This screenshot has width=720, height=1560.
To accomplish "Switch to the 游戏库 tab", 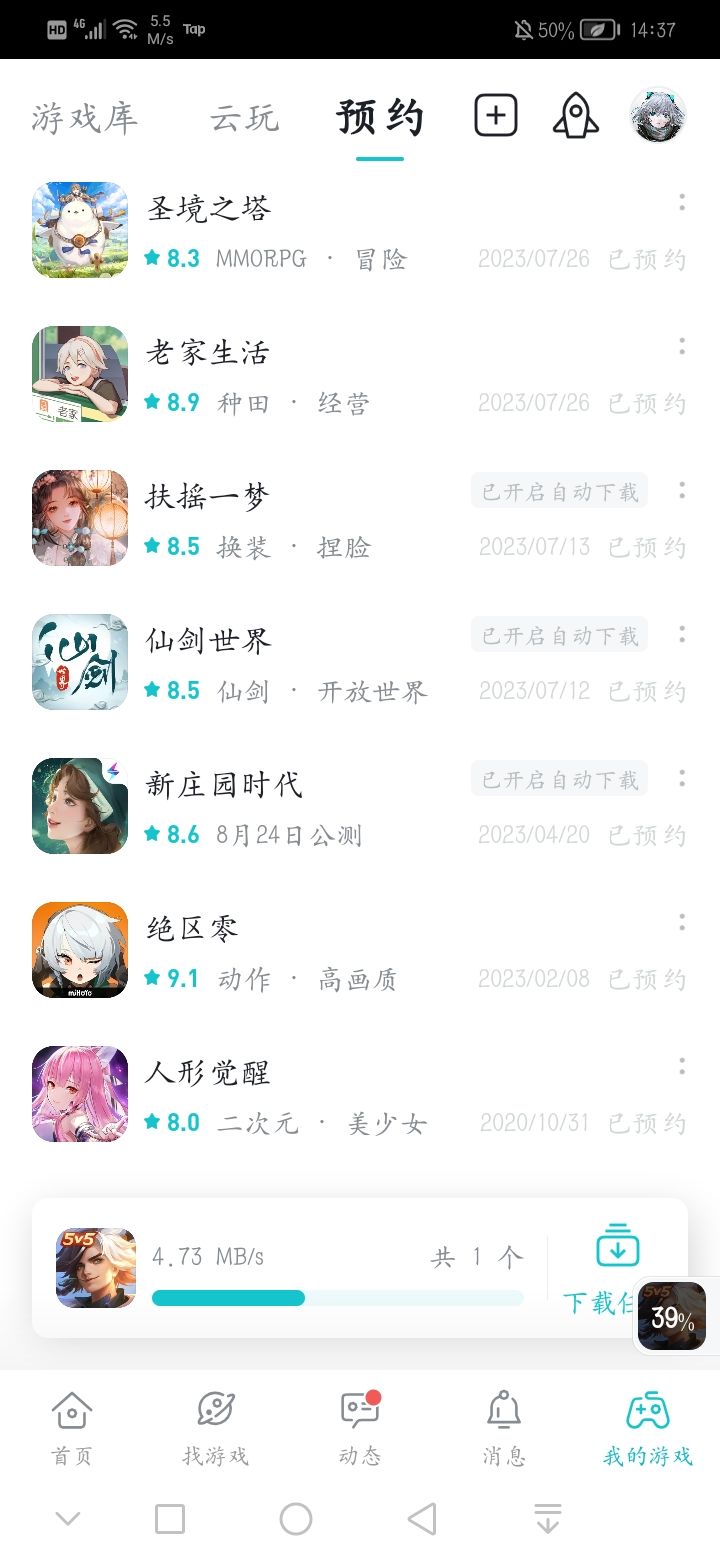I will tap(84, 118).
